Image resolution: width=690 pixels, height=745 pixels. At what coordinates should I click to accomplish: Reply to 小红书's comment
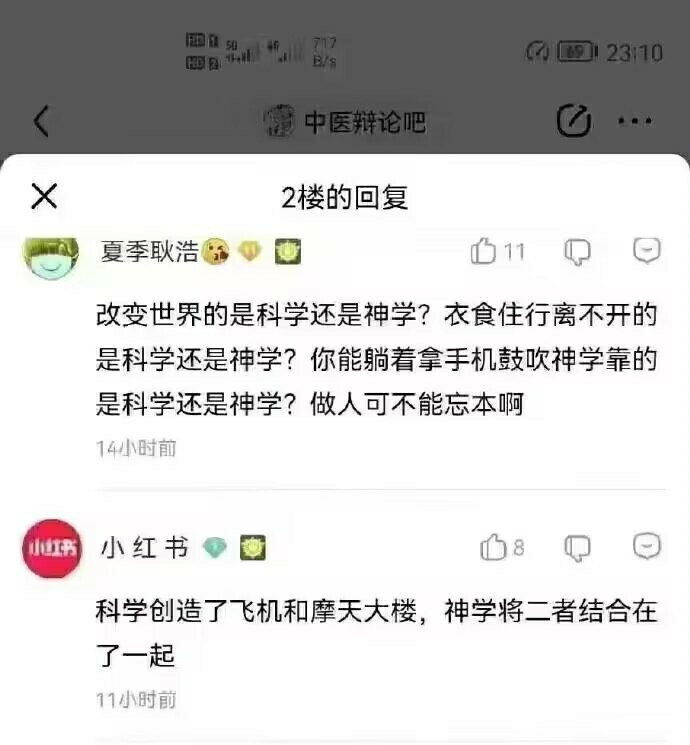[647, 546]
